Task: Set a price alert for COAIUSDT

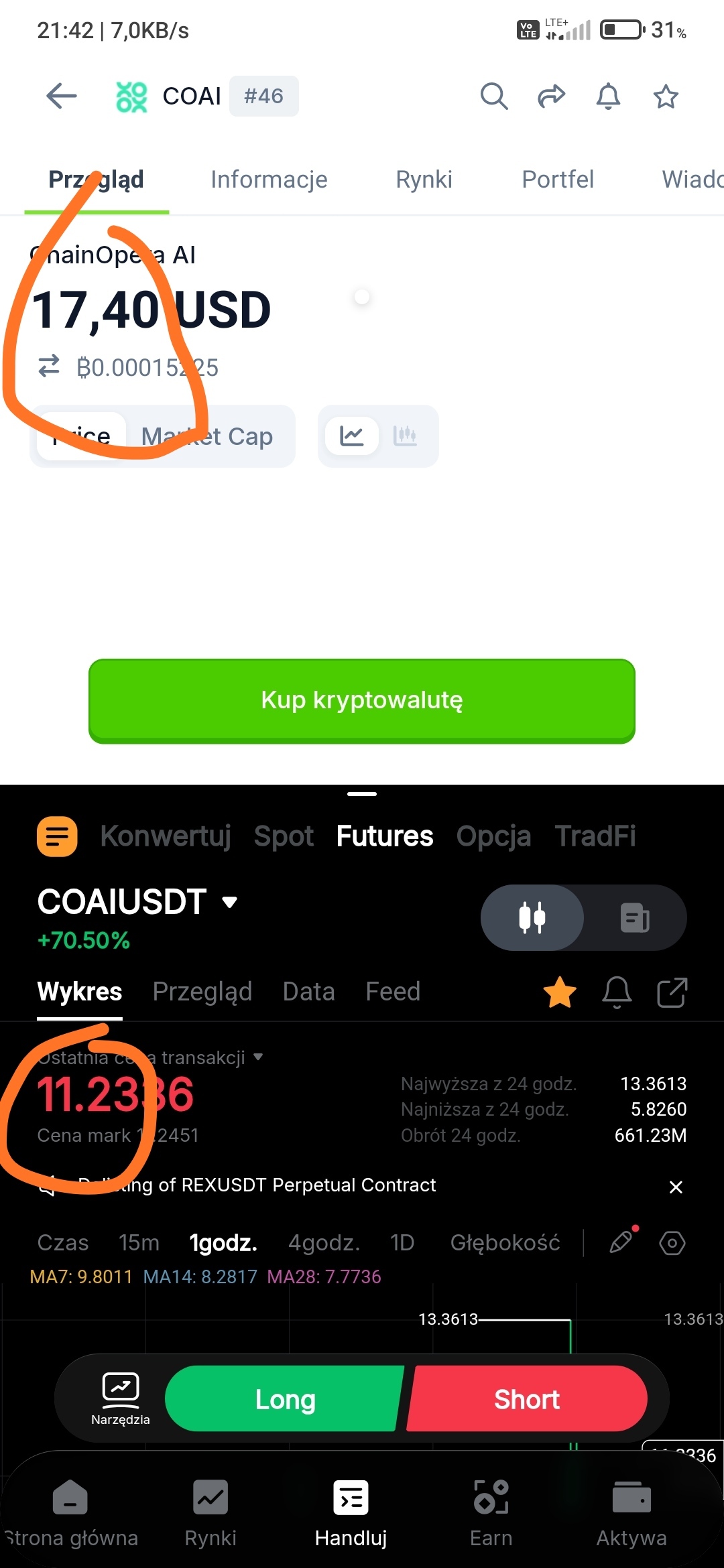Action: [617, 992]
